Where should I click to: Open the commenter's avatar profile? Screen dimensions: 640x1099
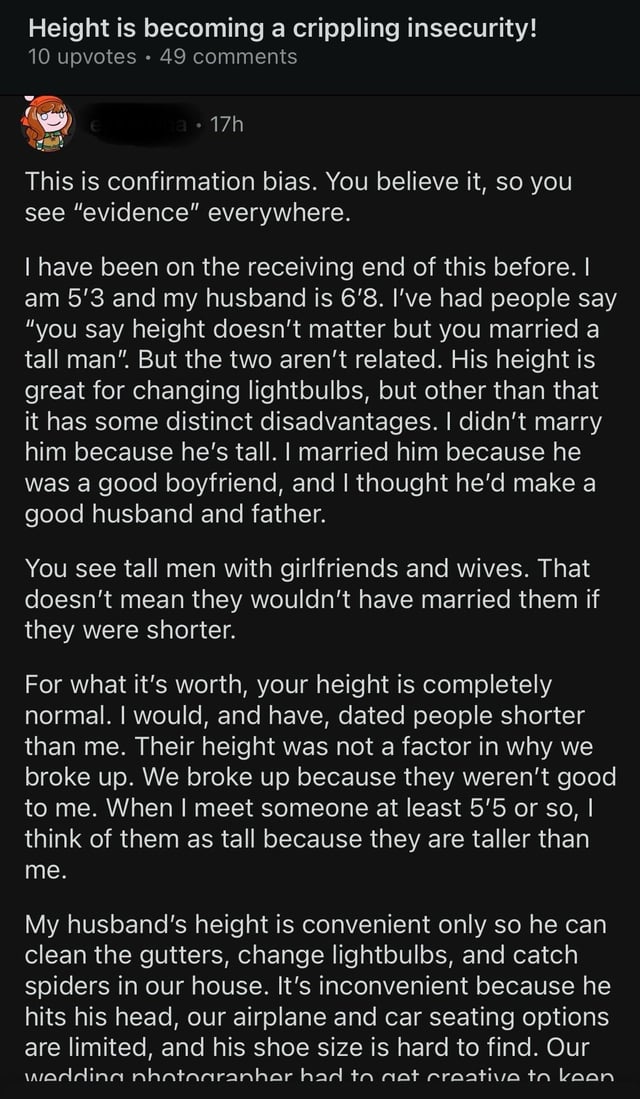(46, 125)
